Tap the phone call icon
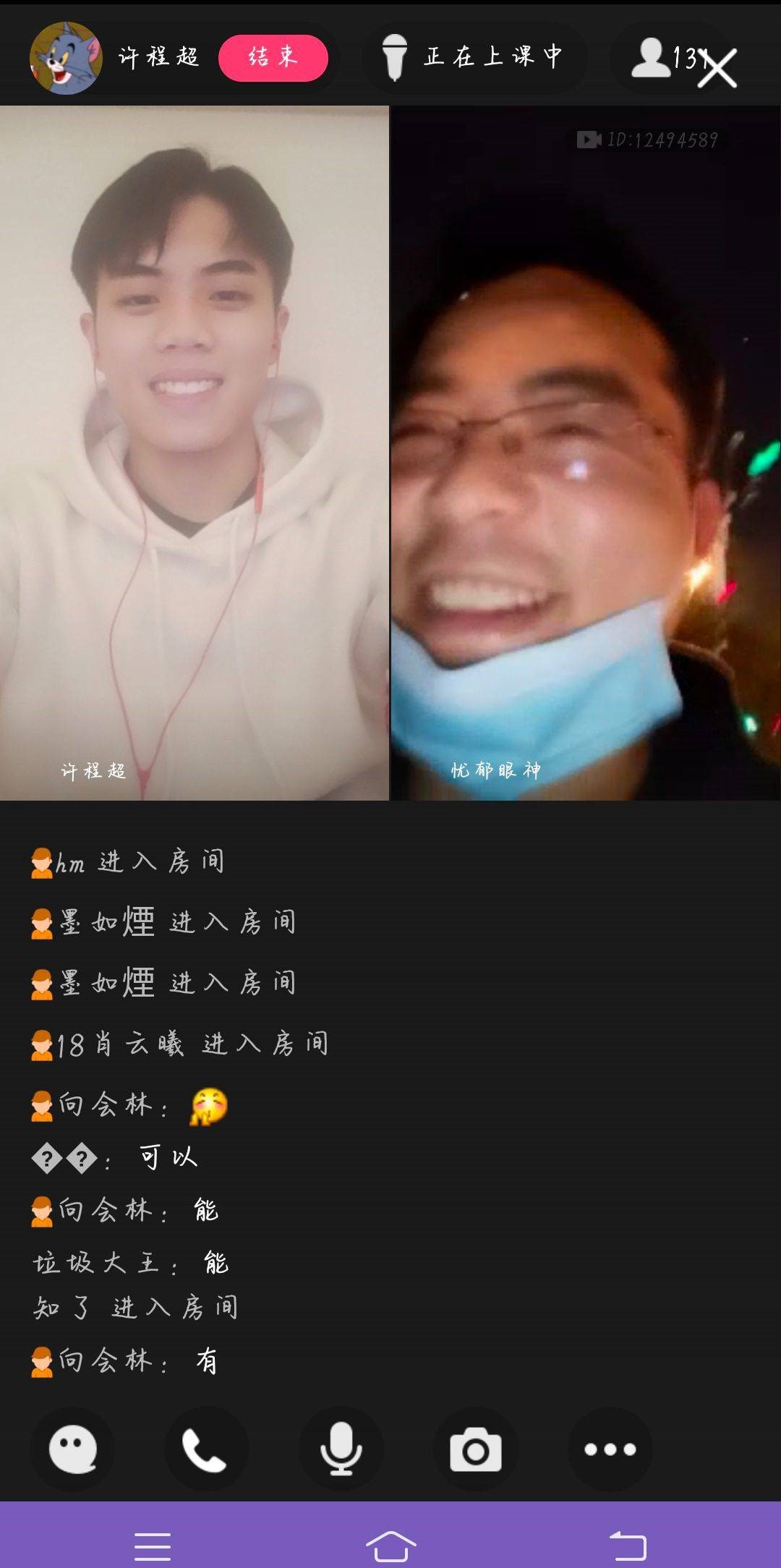Image resolution: width=781 pixels, height=1568 pixels. 205,1449
